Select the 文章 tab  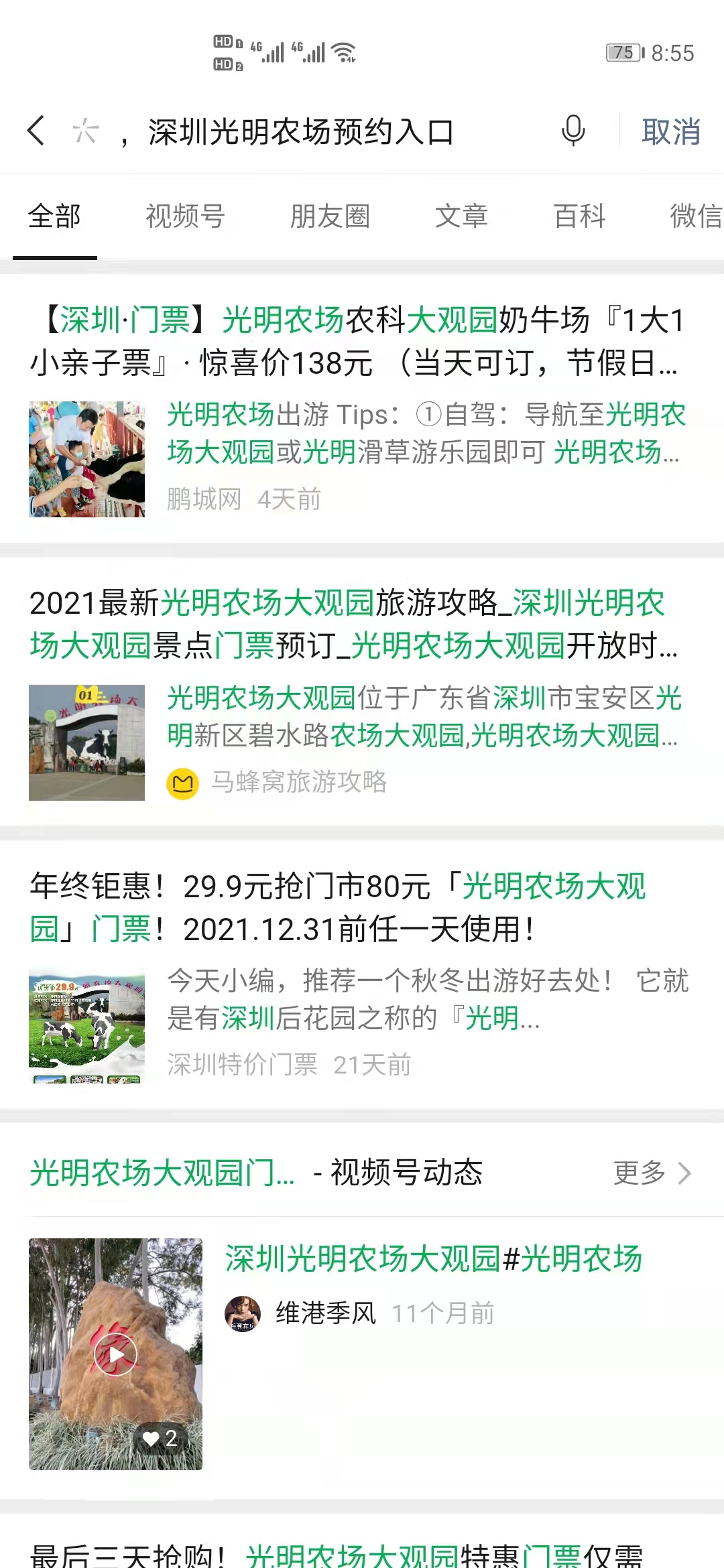(x=461, y=216)
